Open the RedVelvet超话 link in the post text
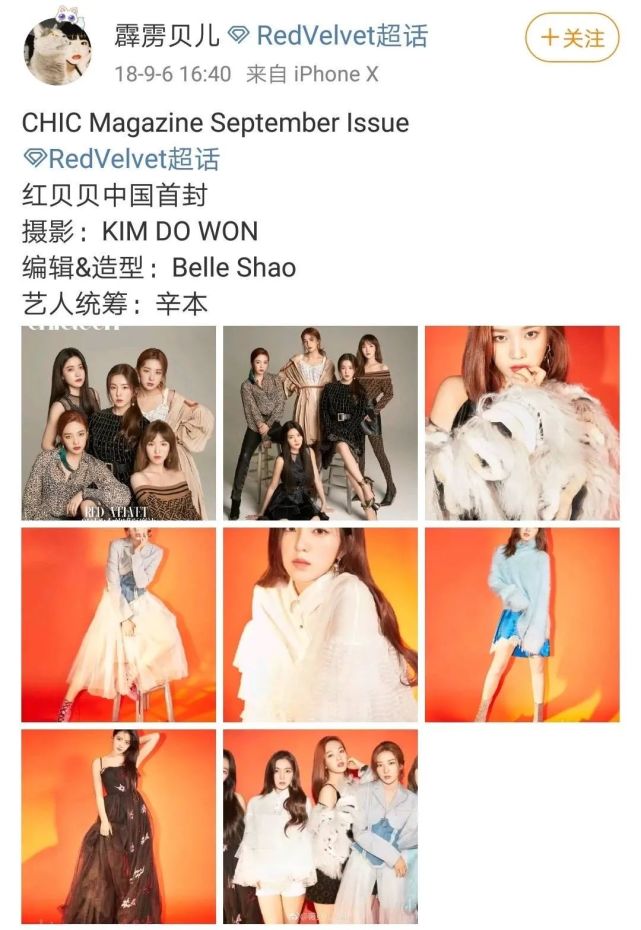The image size is (641, 930). tap(121, 159)
